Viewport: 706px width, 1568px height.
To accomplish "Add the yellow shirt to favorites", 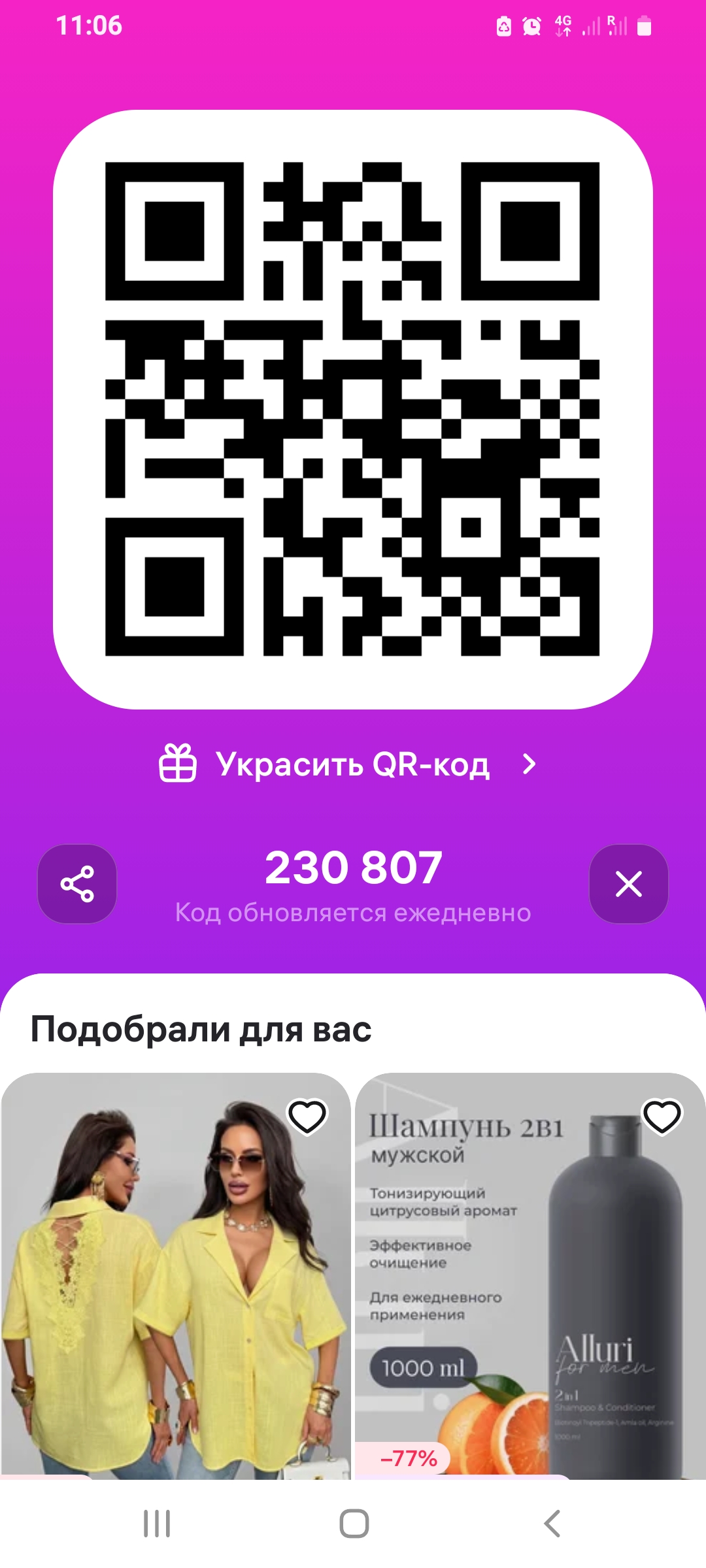I will click(307, 1117).
